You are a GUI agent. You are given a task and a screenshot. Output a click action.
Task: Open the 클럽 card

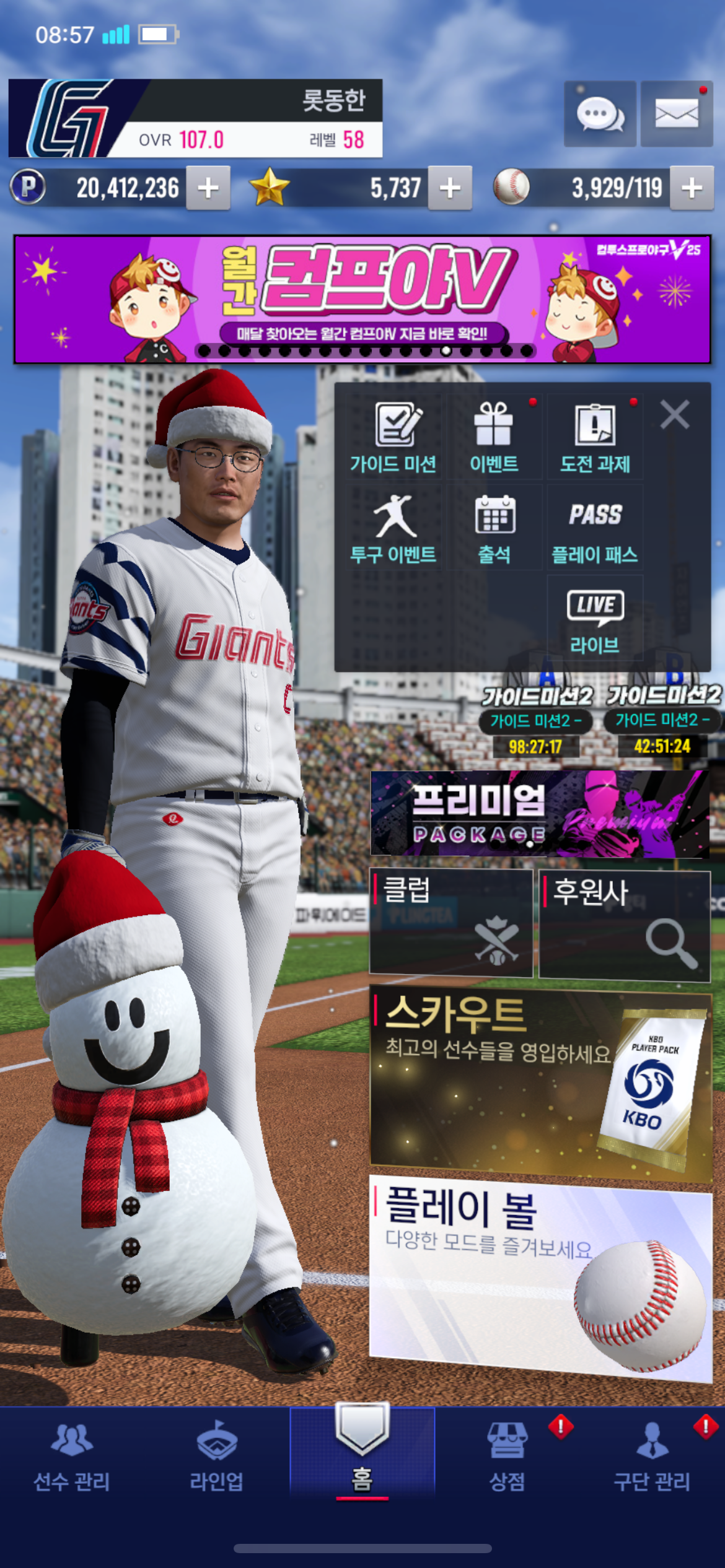pos(451,923)
